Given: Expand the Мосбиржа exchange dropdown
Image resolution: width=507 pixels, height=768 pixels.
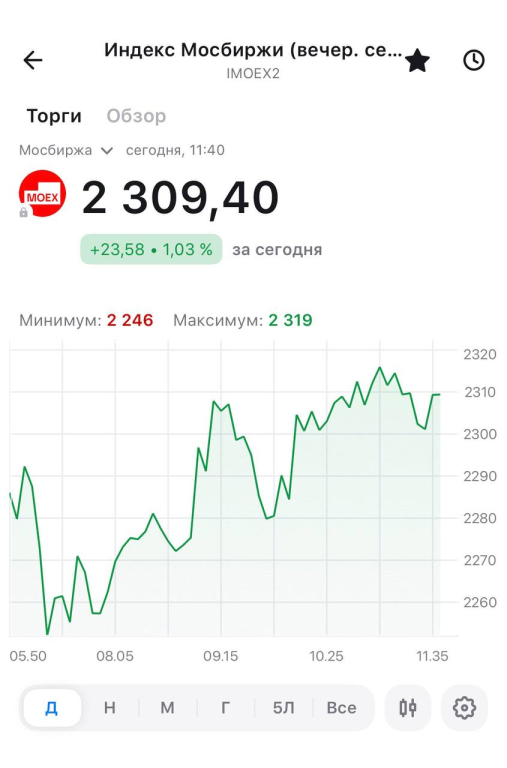Looking at the screenshot, I should click(x=66, y=150).
